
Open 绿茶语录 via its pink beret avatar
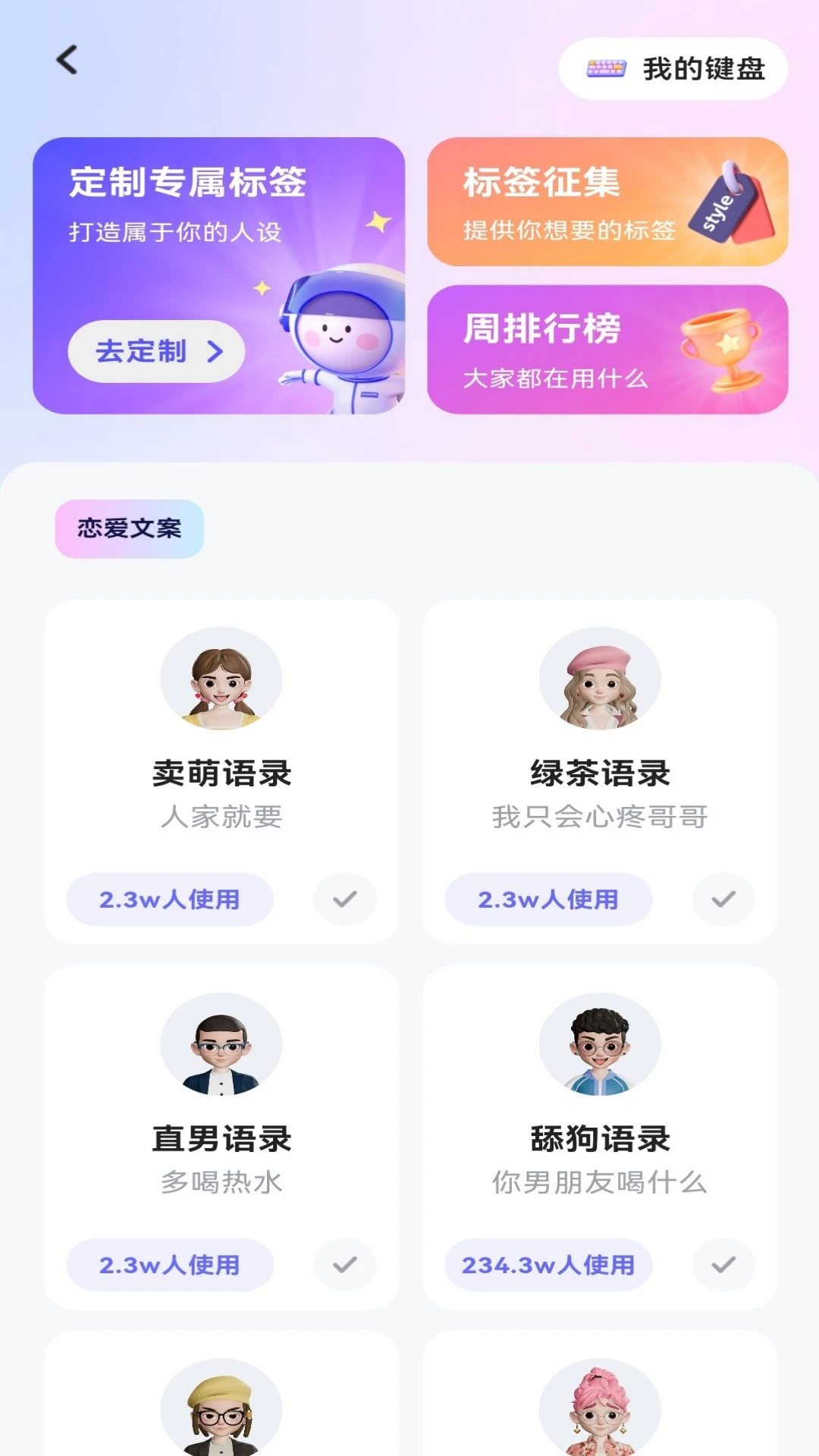[599, 679]
